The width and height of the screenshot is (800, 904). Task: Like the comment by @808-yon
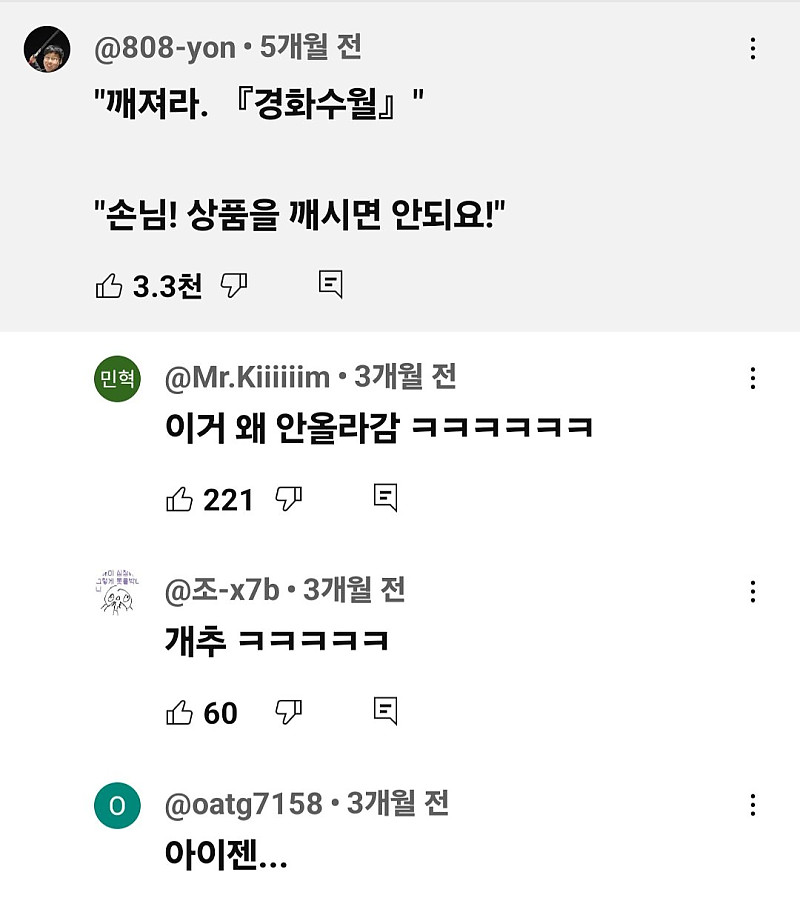point(109,284)
